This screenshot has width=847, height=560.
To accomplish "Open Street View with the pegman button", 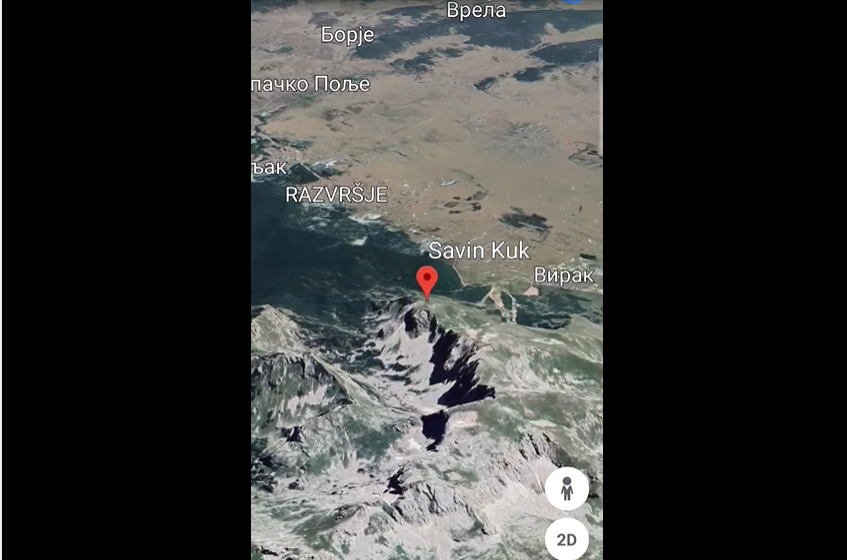I will pos(567,488).
